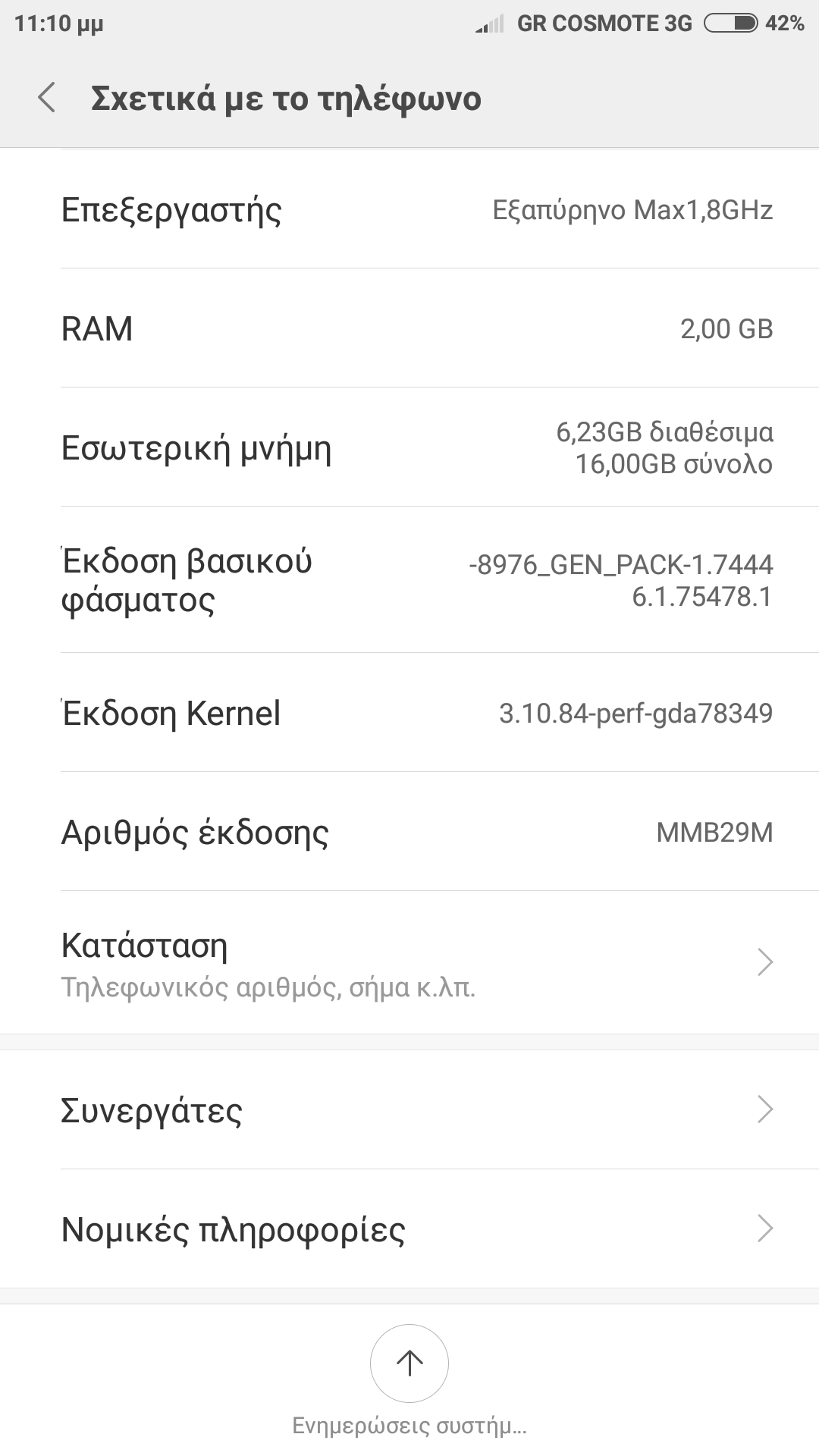
Task: Tap the Εσωτερική μνήμη row
Action: [x=409, y=447]
